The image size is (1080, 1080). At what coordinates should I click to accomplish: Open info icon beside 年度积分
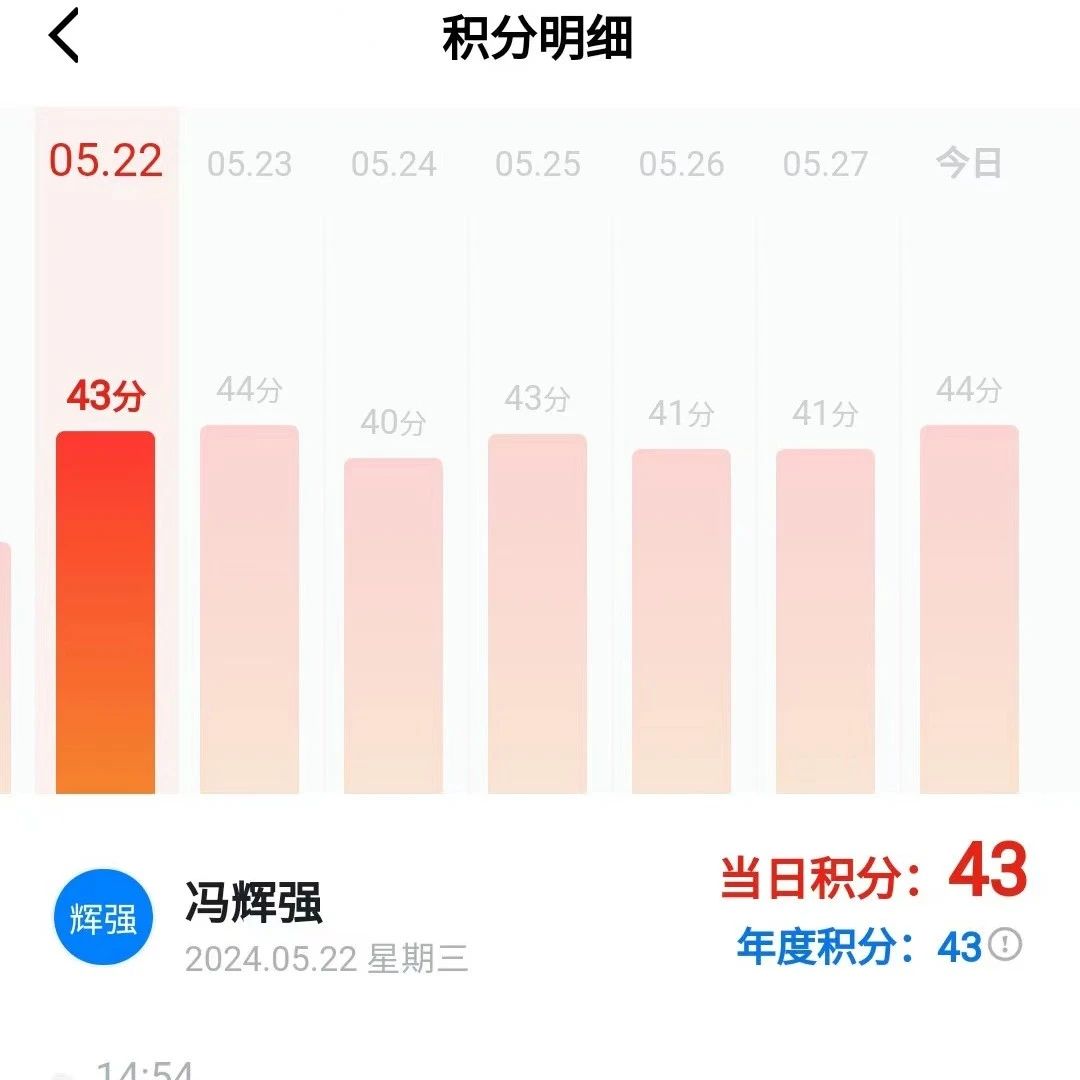tap(1006, 944)
